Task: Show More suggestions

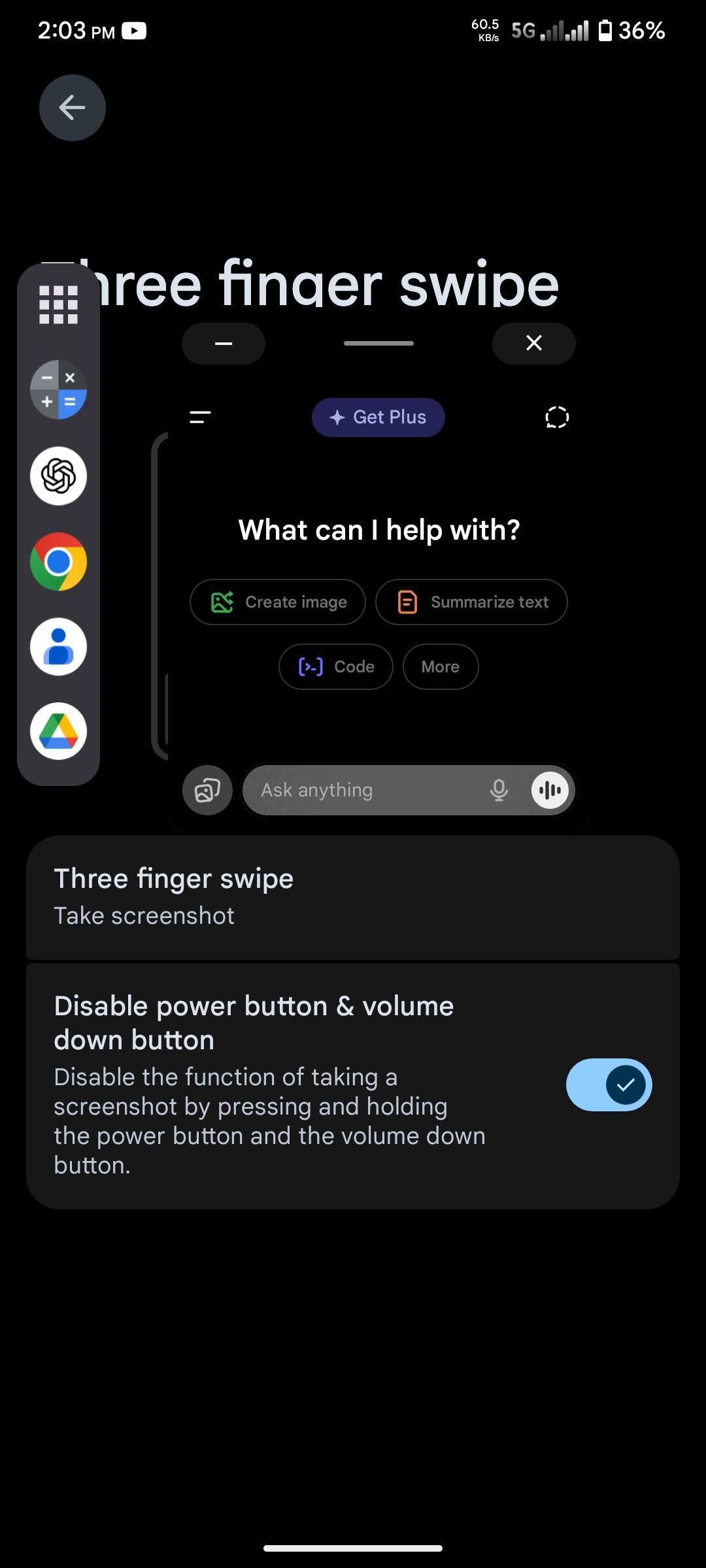Action: pos(441,667)
